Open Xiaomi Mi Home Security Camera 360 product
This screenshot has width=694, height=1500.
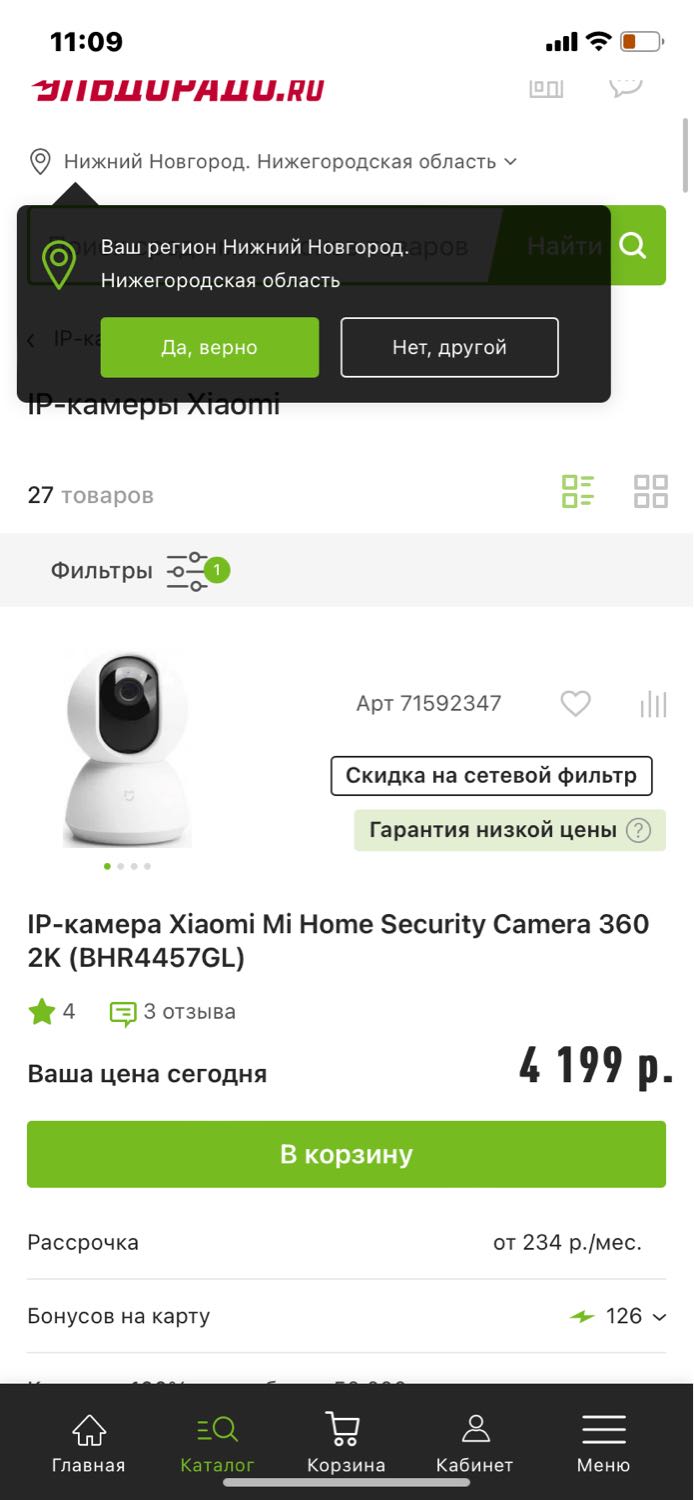click(x=338, y=941)
